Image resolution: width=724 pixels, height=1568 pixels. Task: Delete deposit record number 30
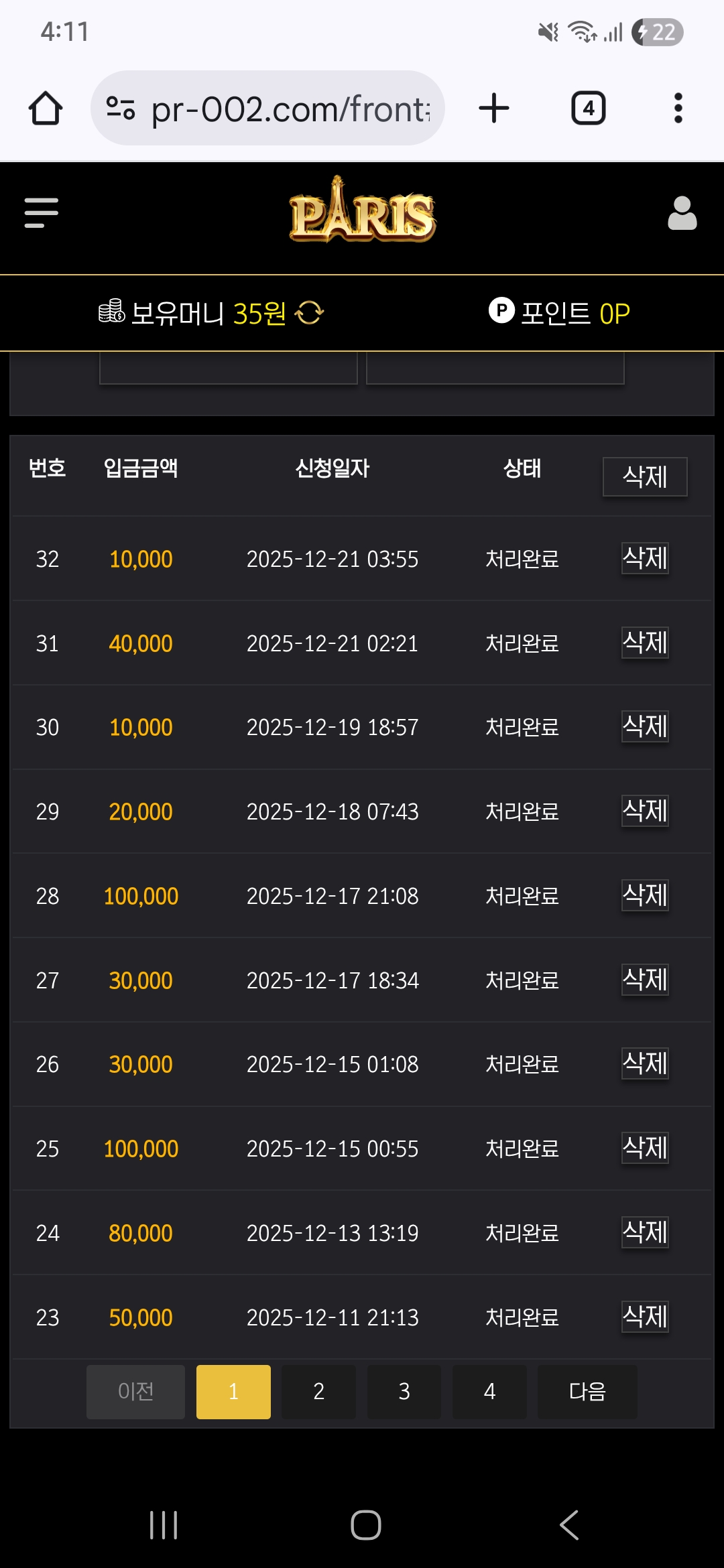[645, 727]
